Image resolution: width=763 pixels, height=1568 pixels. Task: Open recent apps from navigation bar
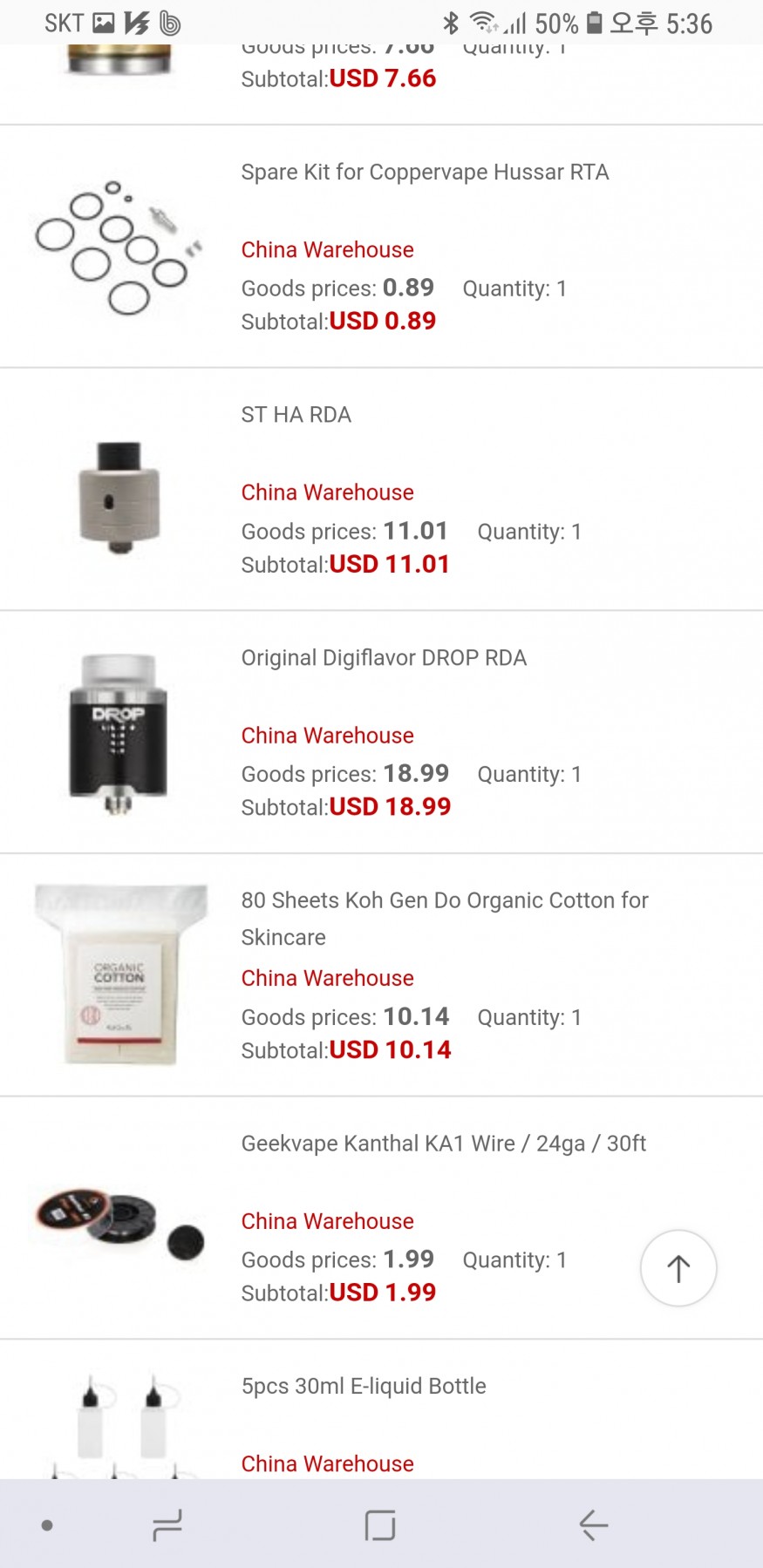click(x=167, y=1525)
